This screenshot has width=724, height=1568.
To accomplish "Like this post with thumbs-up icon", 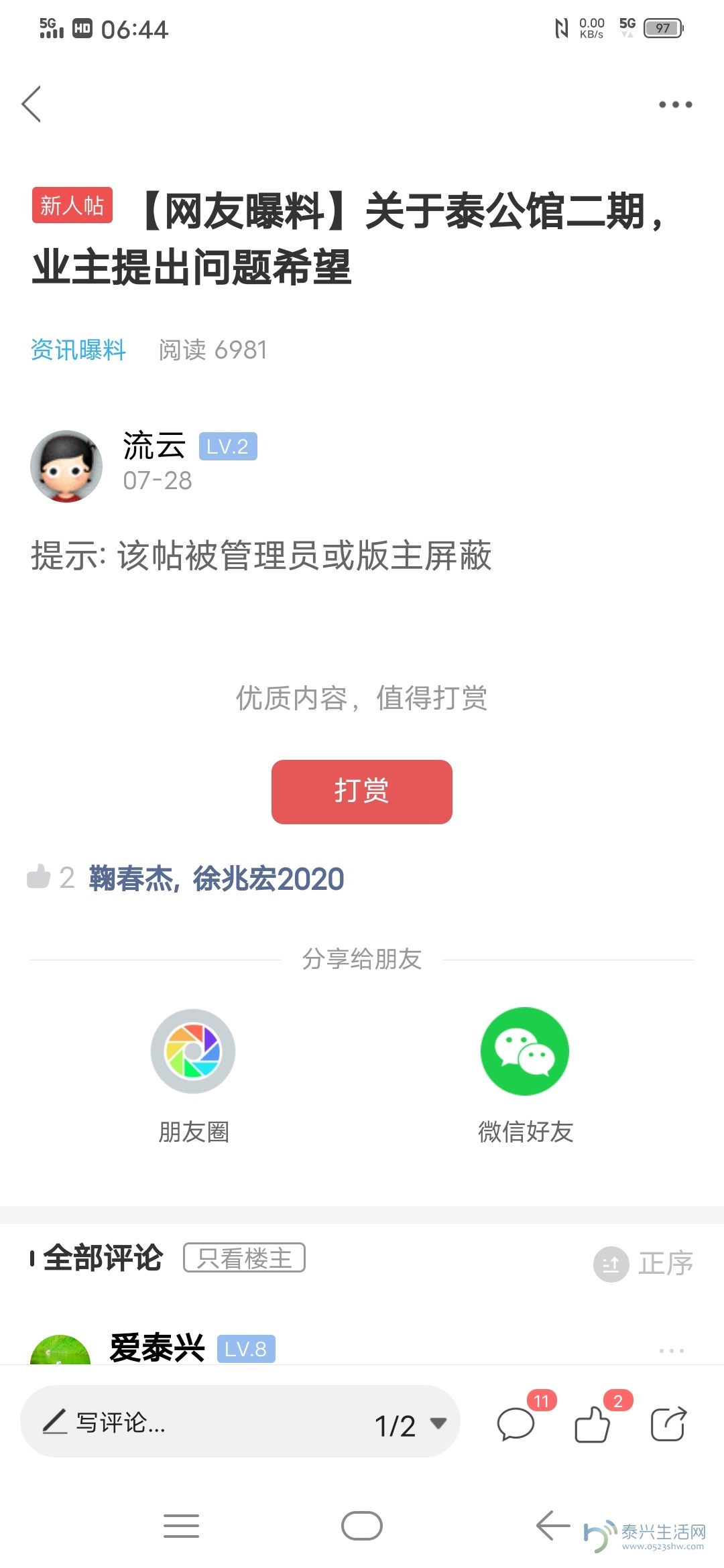I will 593,1423.
